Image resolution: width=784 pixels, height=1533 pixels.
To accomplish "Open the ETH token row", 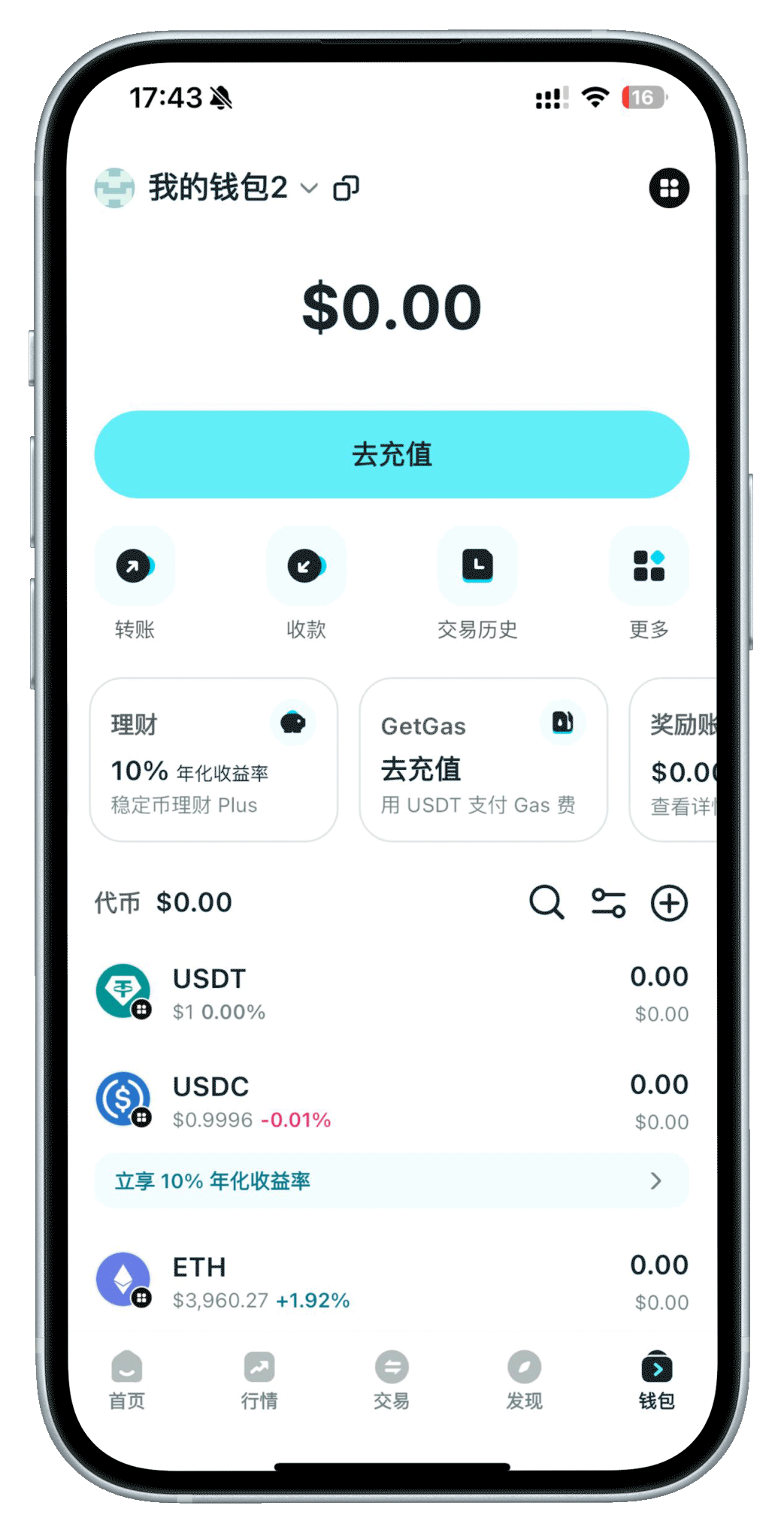I will pos(392,1281).
